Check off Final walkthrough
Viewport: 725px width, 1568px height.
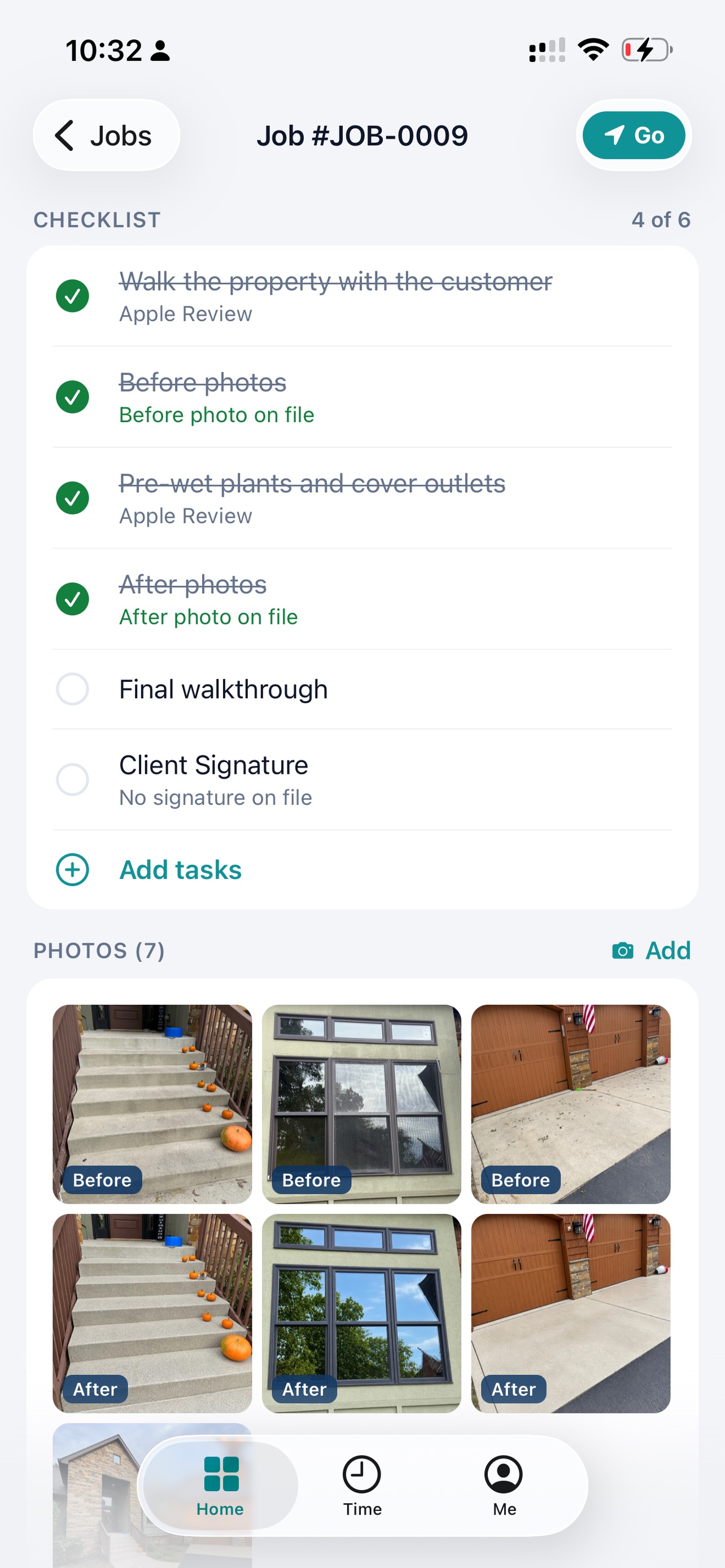pos(72,690)
